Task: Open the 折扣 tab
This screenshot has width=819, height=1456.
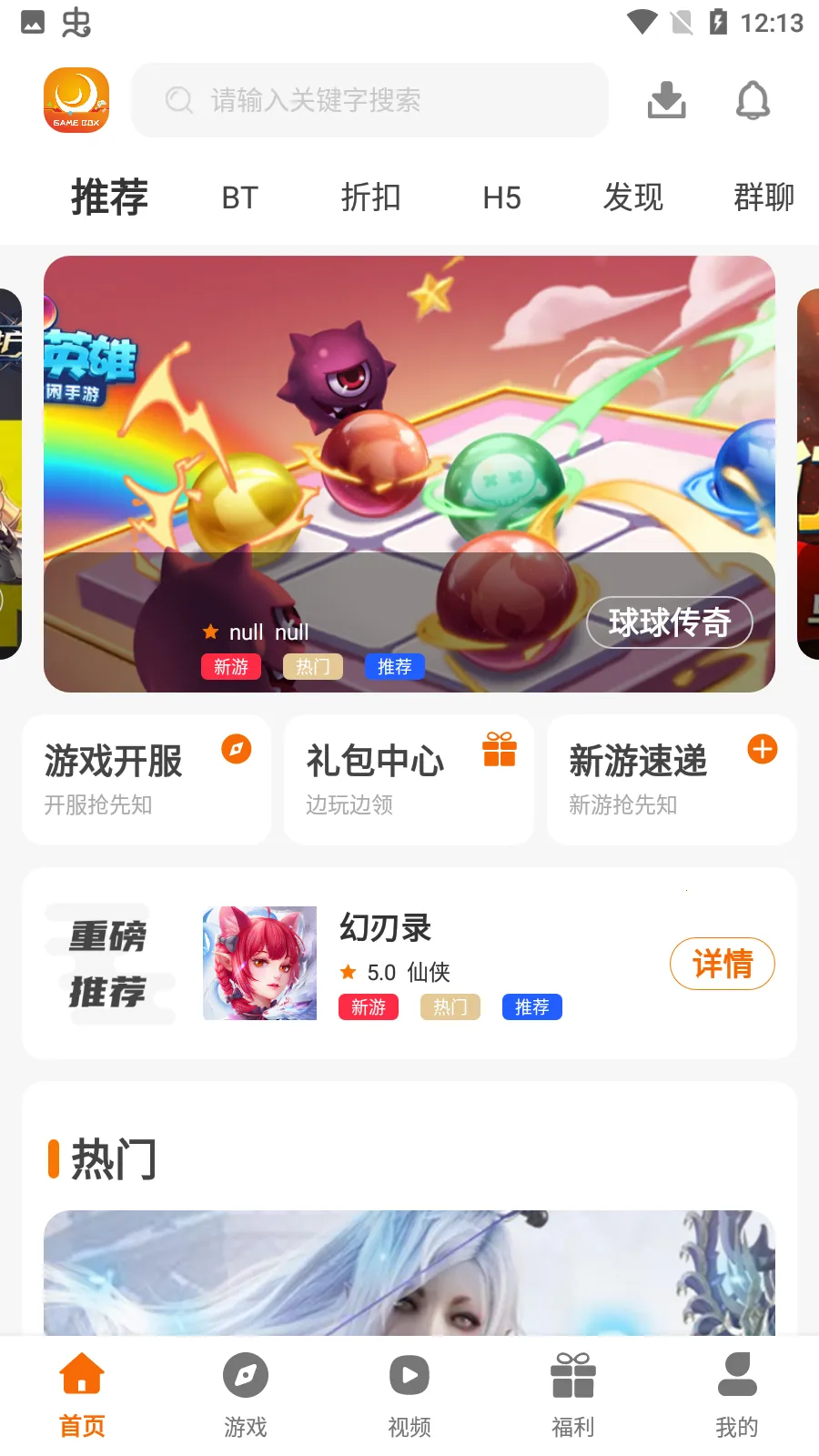Action: pos(370,197)
